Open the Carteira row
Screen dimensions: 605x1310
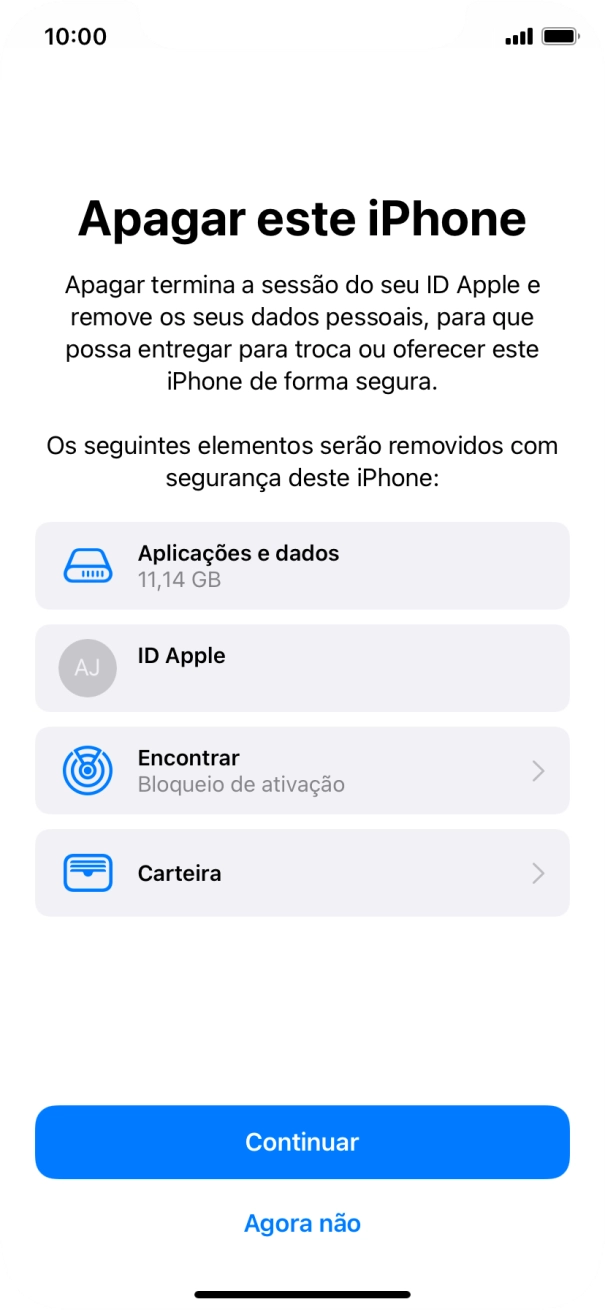tap(302, 873)
